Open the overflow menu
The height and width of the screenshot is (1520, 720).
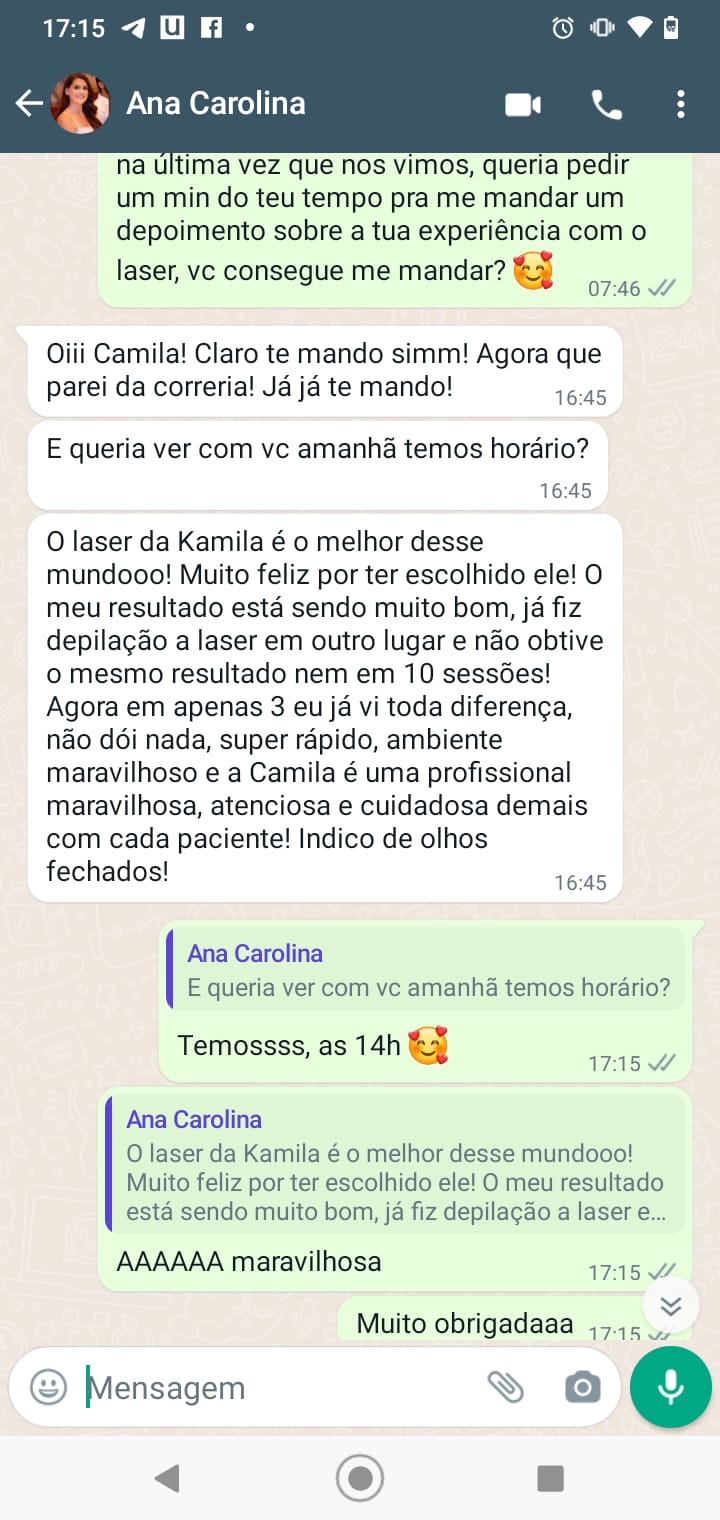(680, 104)
